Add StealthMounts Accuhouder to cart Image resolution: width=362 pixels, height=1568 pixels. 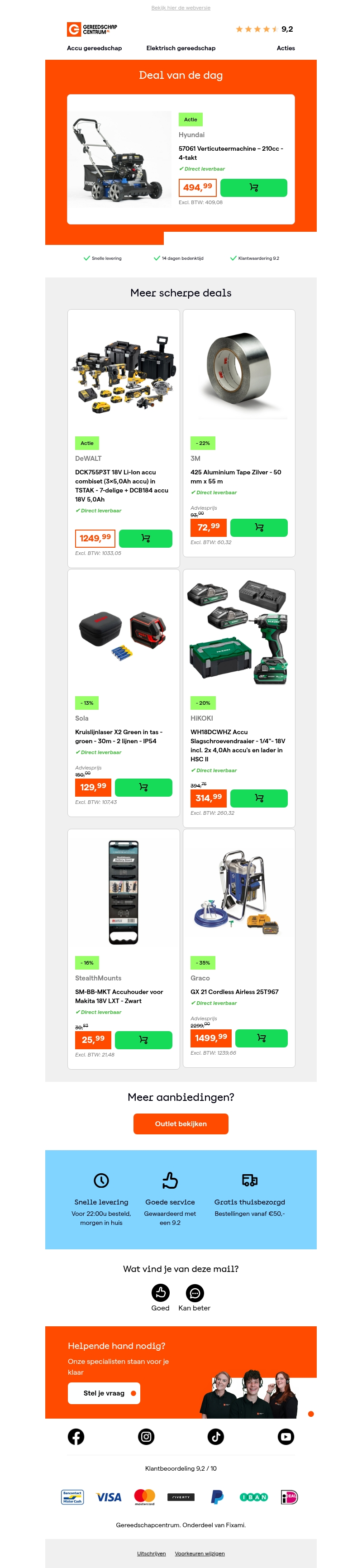[x=143, y=1040]
